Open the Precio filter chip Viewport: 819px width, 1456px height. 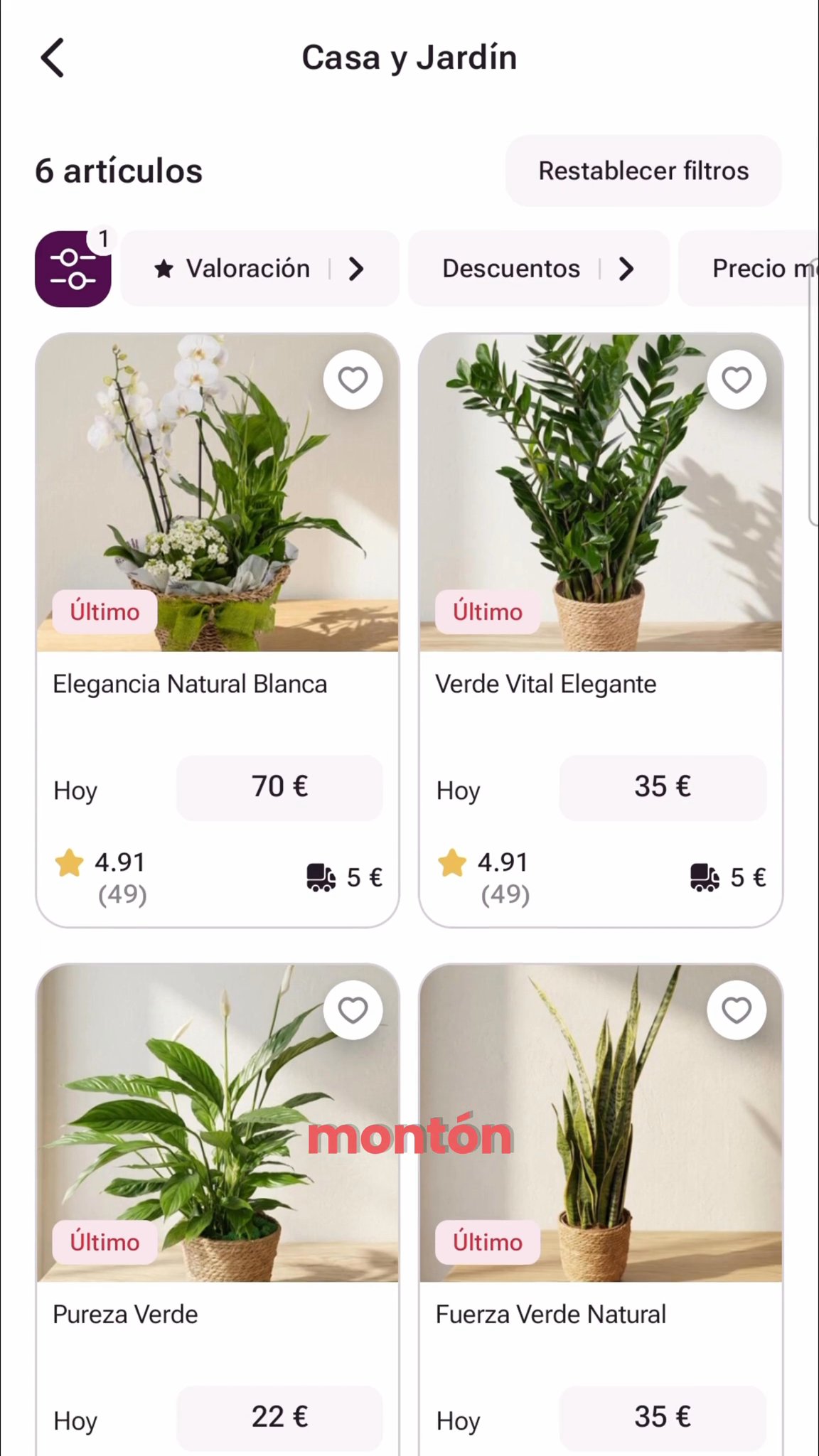point(749,269)
